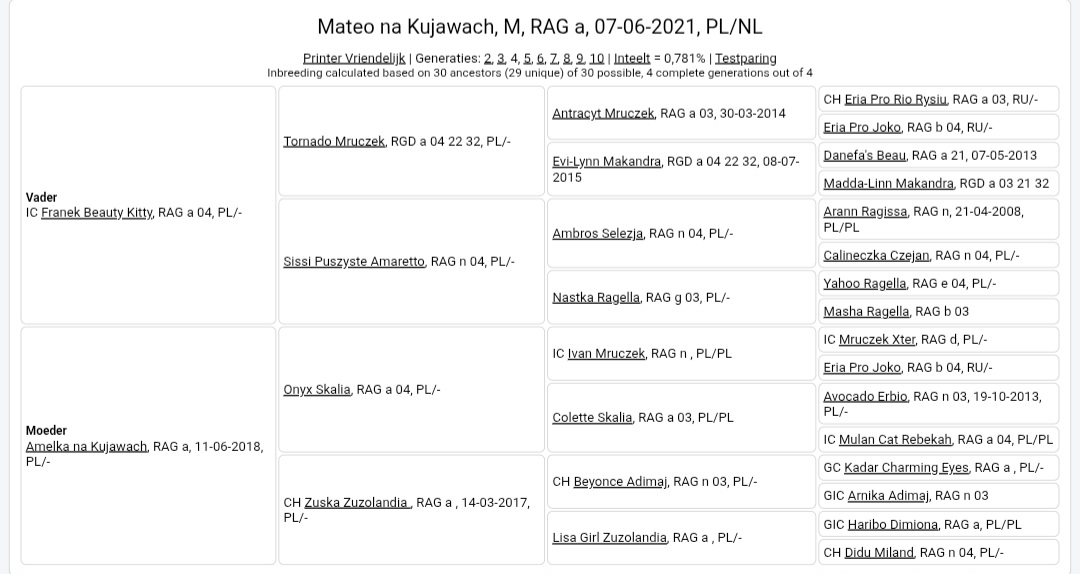Open Ambros Selezja's entry
This screenshot has height=574, width=1080.
point(598,234)
